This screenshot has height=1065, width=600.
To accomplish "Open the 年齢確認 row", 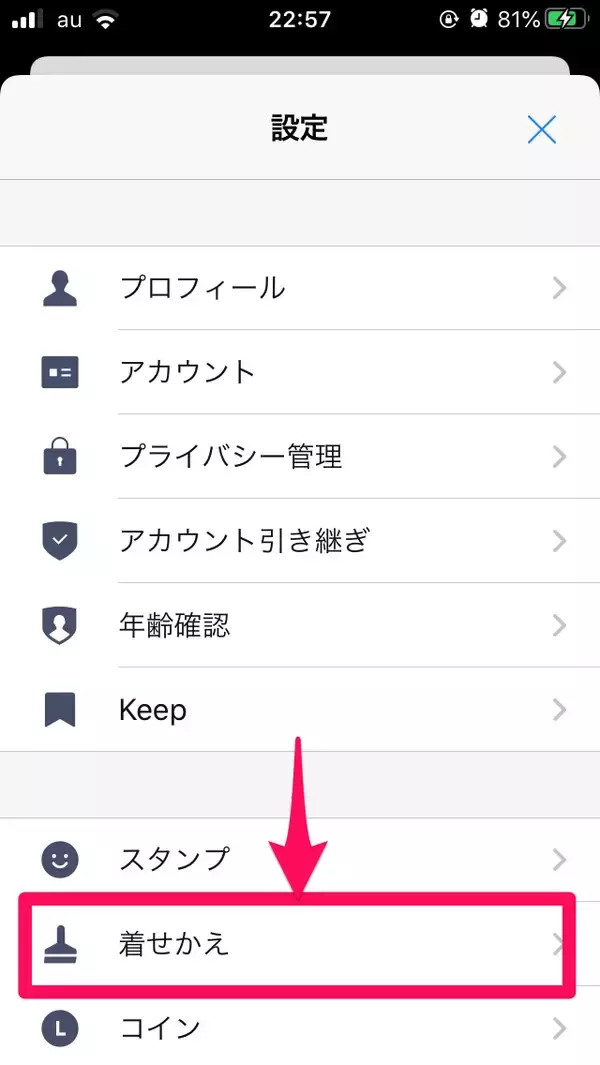I will [300, 626].
